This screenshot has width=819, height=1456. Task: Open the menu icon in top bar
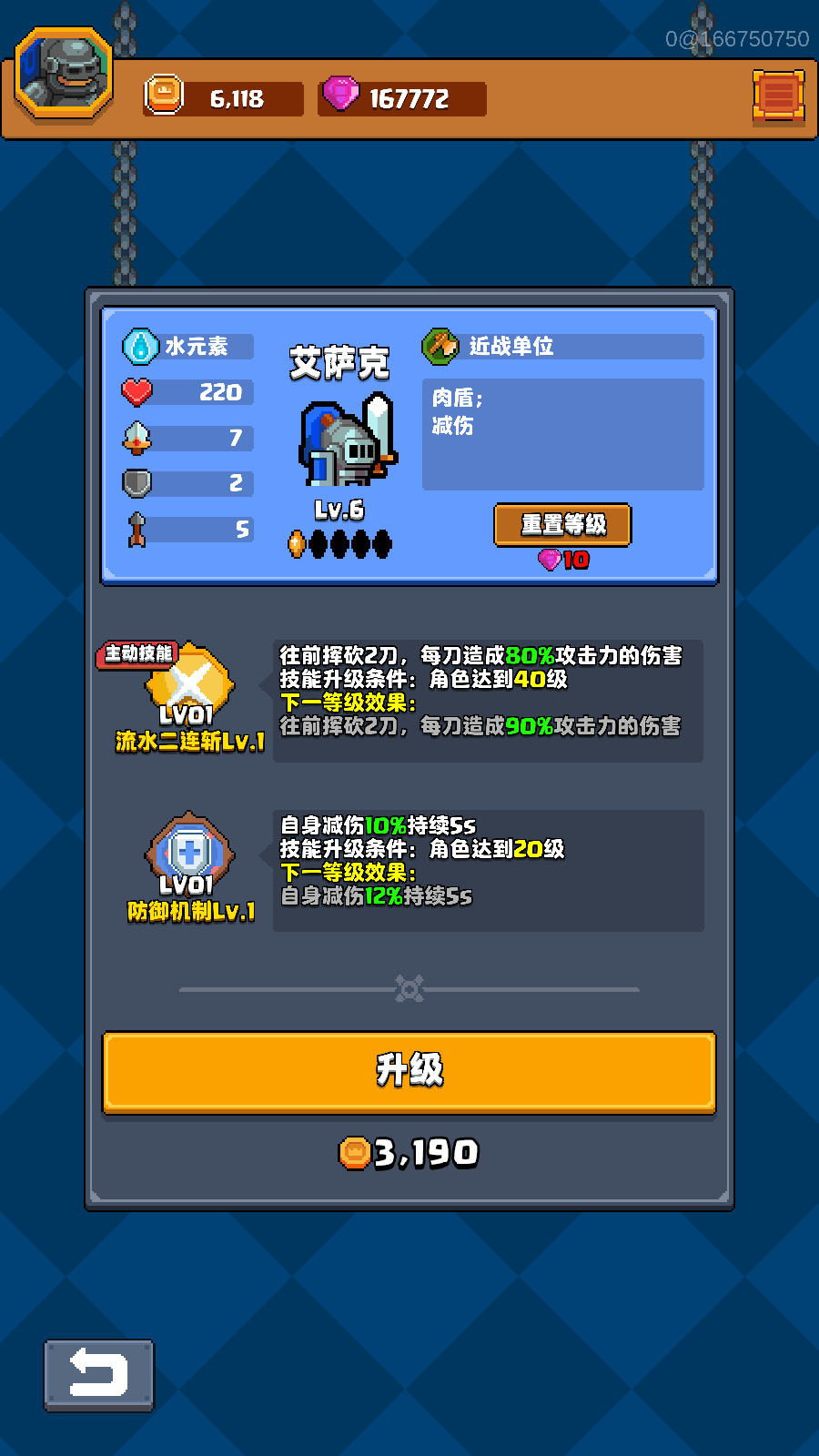(x=778, y=96)
